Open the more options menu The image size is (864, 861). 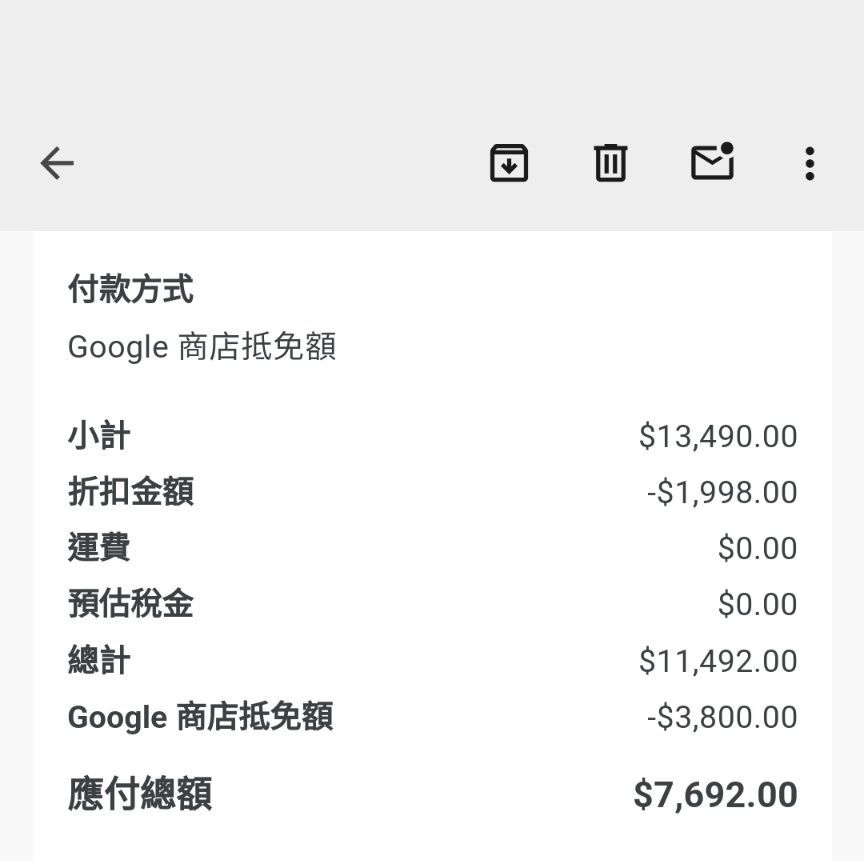[x=809, y=163]
